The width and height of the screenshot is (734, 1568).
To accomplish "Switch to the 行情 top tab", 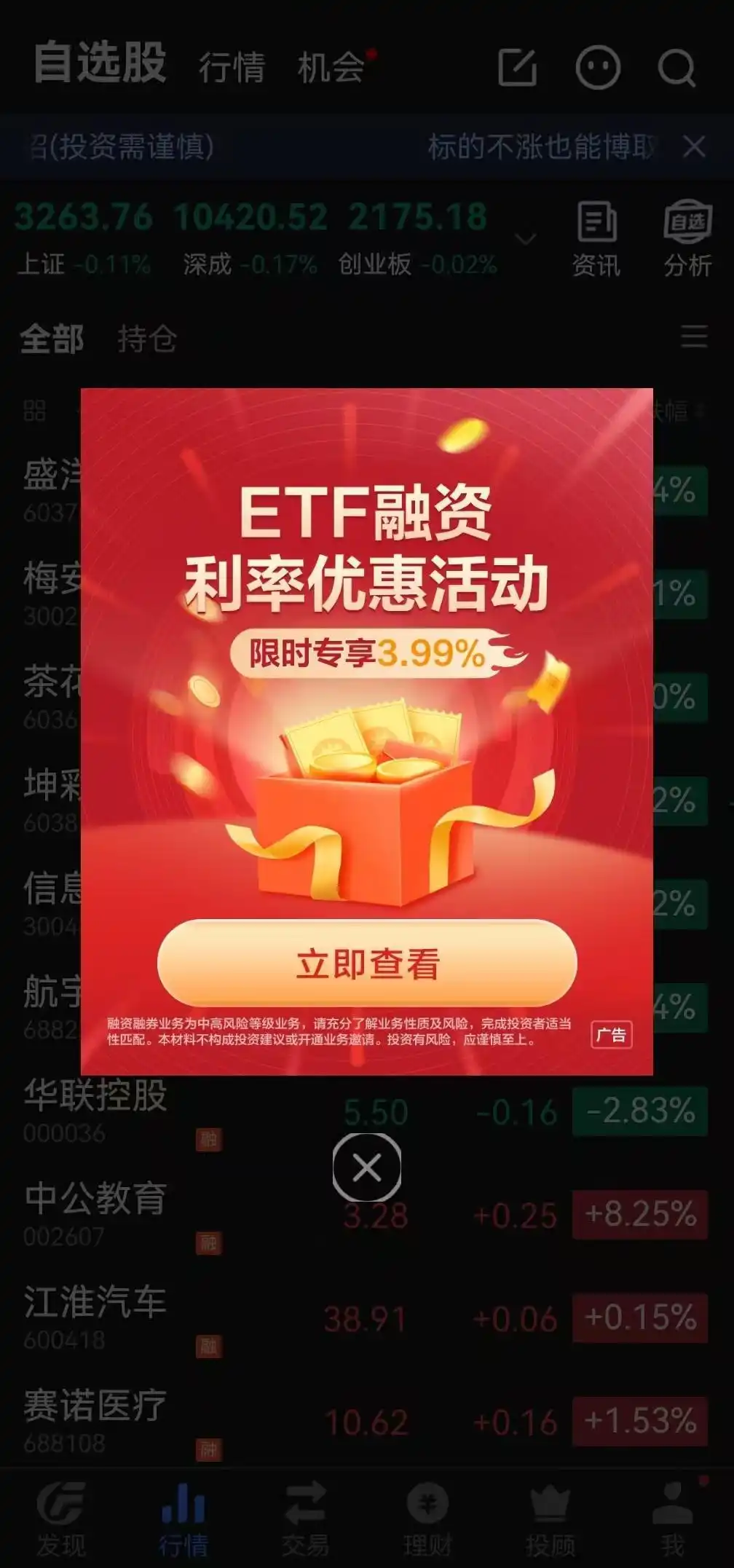I will [x=232, y=68].
